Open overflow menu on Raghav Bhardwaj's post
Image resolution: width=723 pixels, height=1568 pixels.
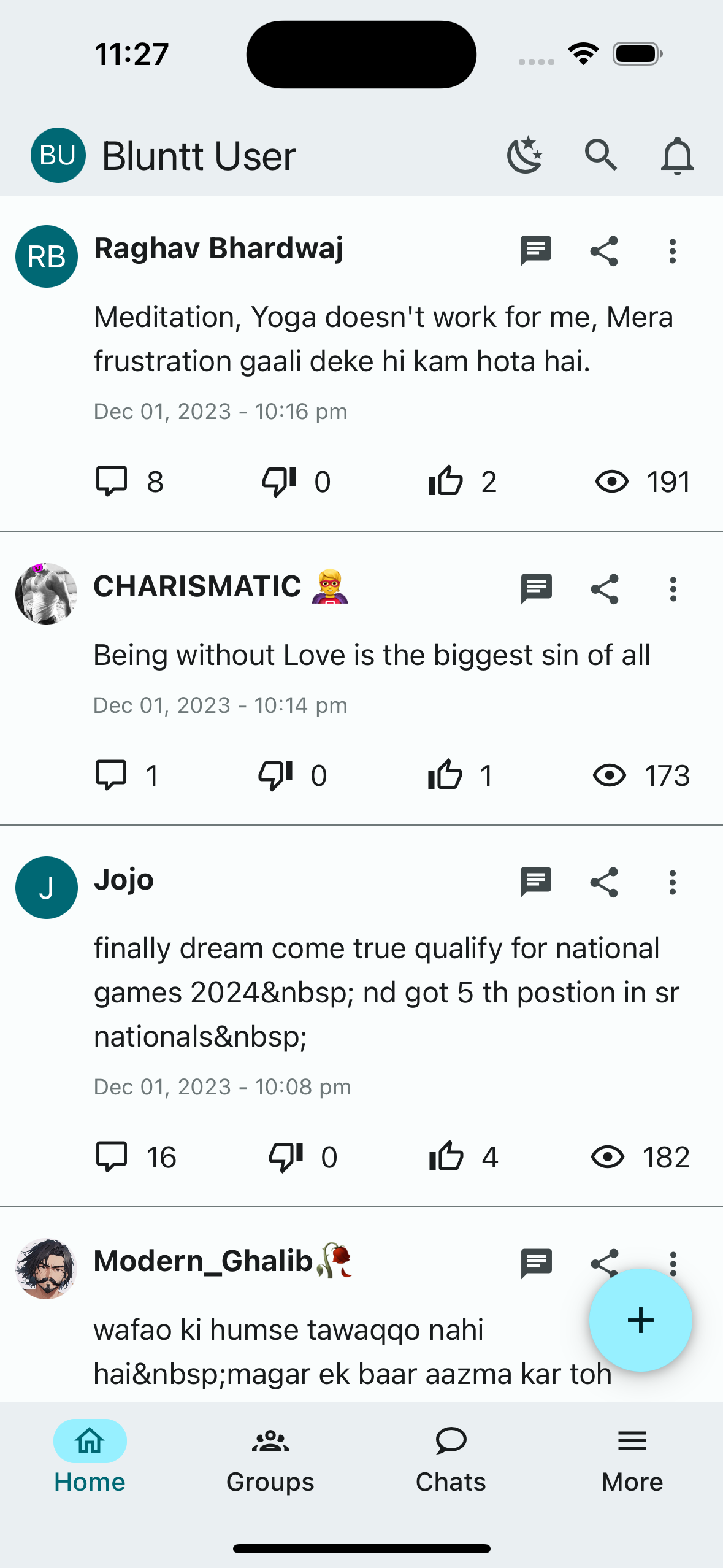673,251
